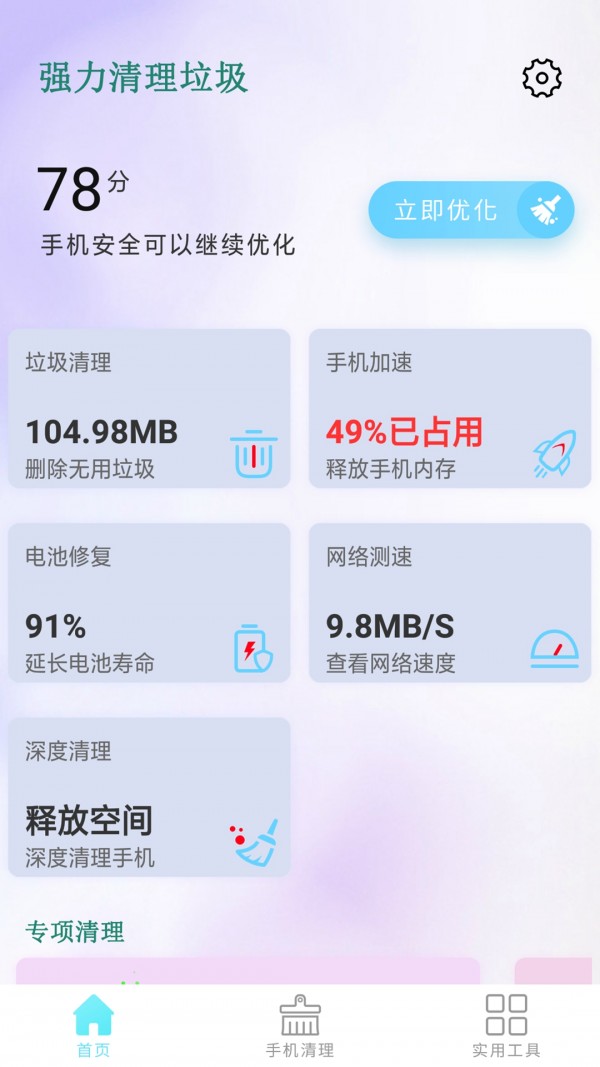This screenshot has height=1067, width=600.
Task: Tap the 立即优化 button
Action: click(x=470, y=210)
